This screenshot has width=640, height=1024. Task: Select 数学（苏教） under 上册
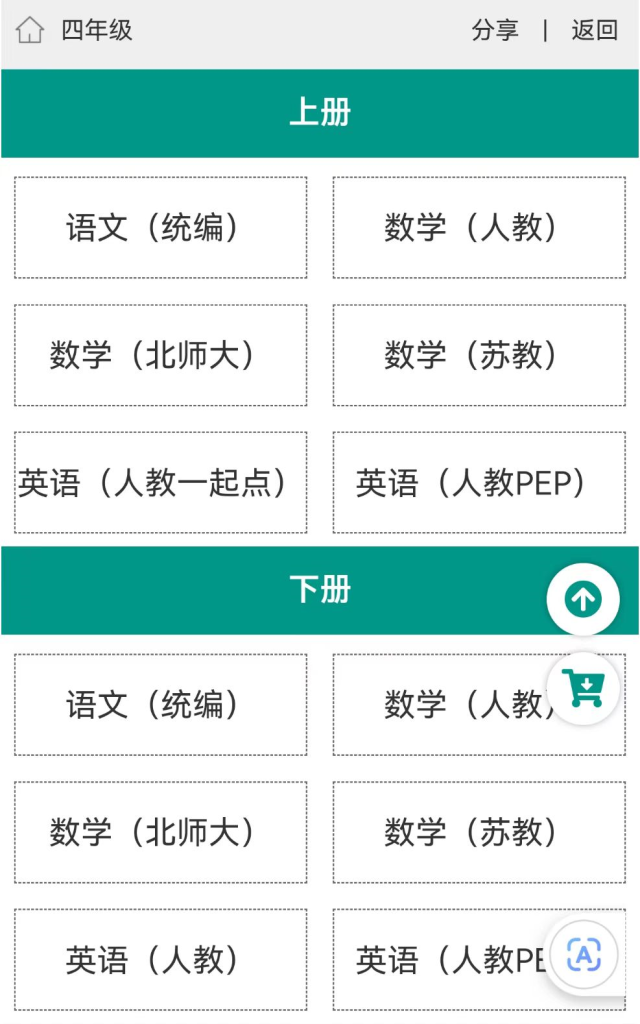coord(479,355)
